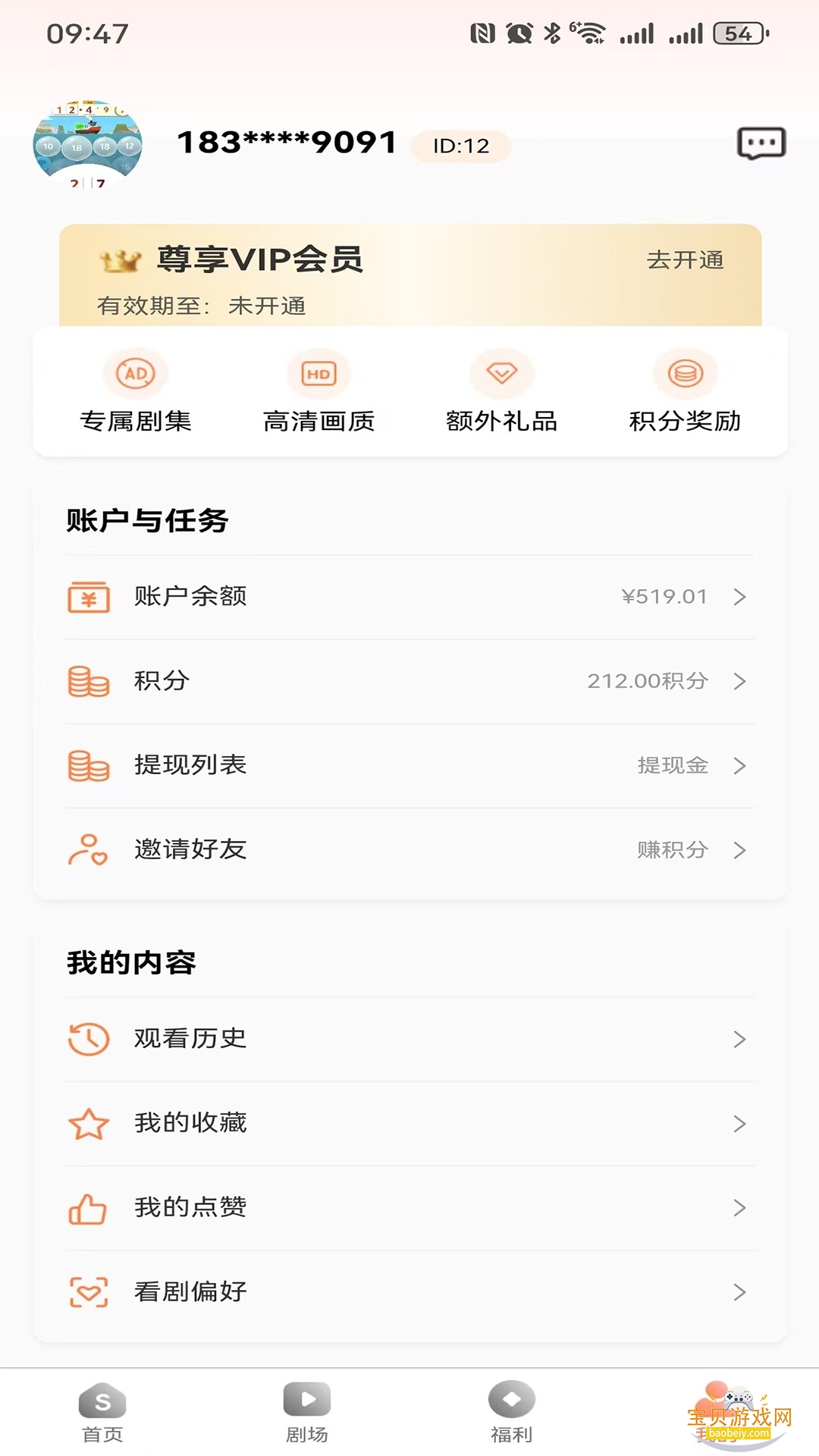This screenshot has width=819, height=1456.
Task: Open the 专属剧集 exclusive episodes icon
Action: pos(135,372)
